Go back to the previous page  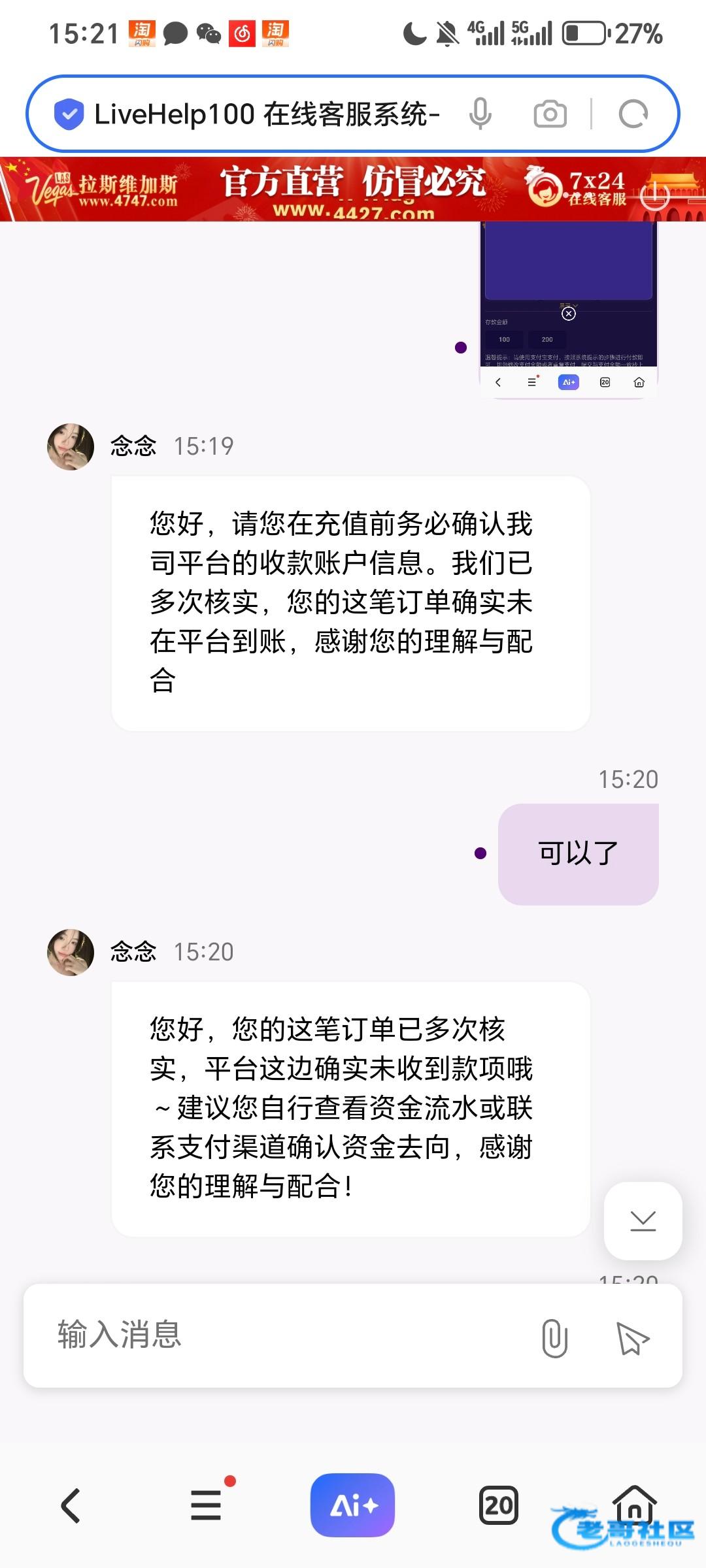(71, 1505)
